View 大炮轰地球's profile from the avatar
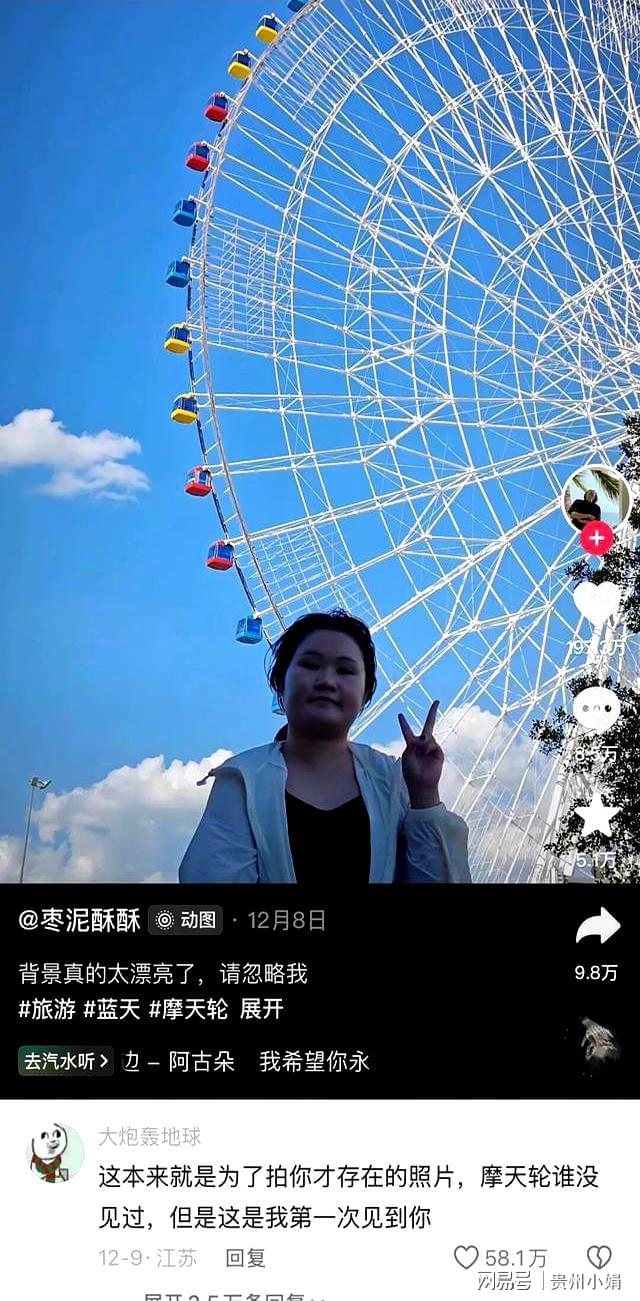Screen dimensions: 640x1301 pyautogui.click(x=55, y=1153)
